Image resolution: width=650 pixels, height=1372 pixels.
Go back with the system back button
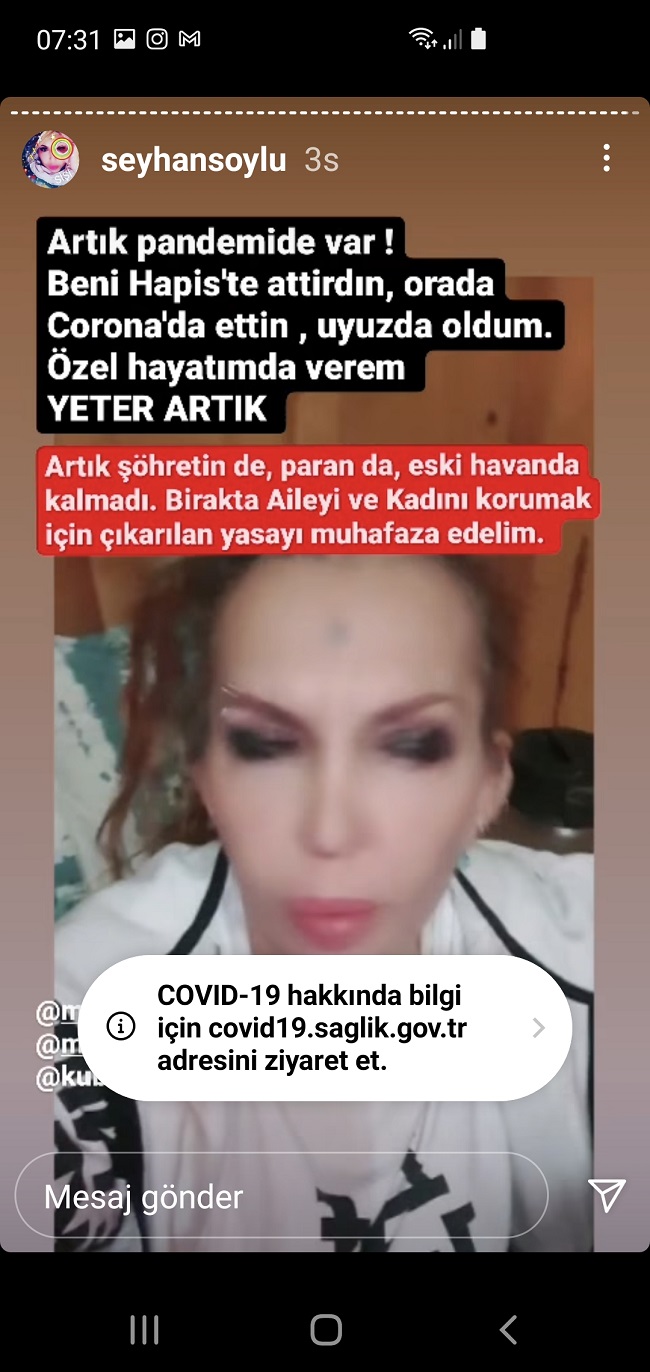click(x=508, y=1329)
